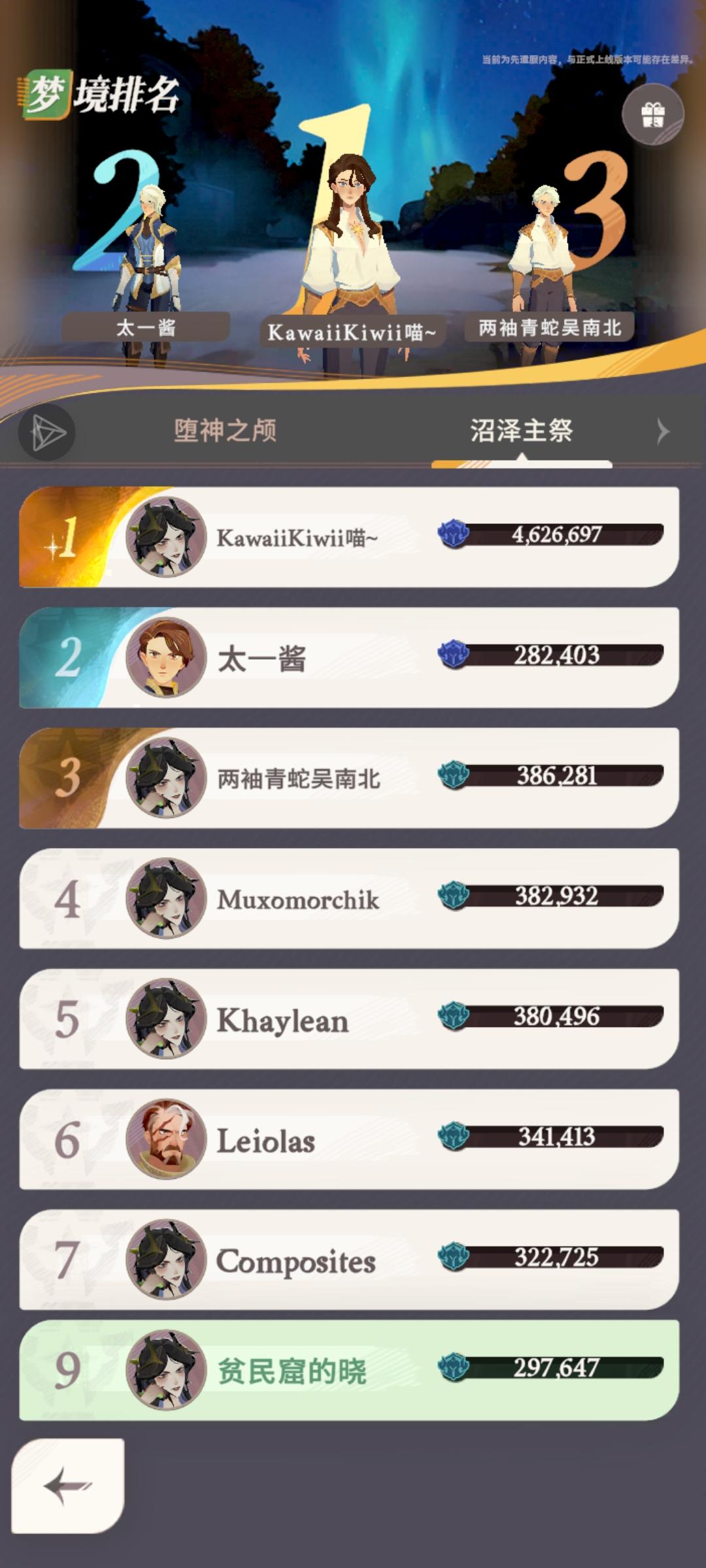706x1568 pixels.
Task: Open KawaiiKiwii喵~ ranking entry
Action: pyautogui.click(x=349, y=537)
